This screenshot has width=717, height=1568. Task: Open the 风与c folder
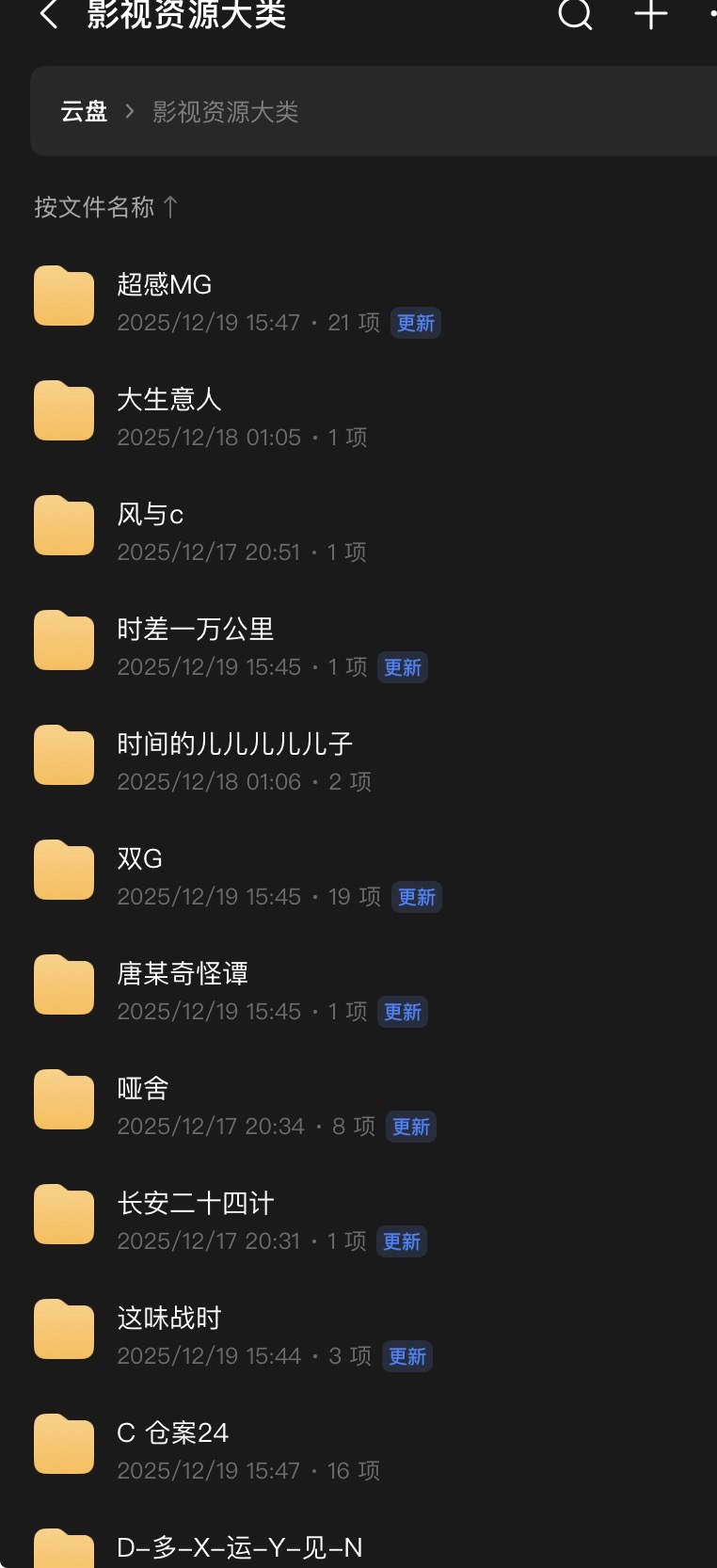151,515
